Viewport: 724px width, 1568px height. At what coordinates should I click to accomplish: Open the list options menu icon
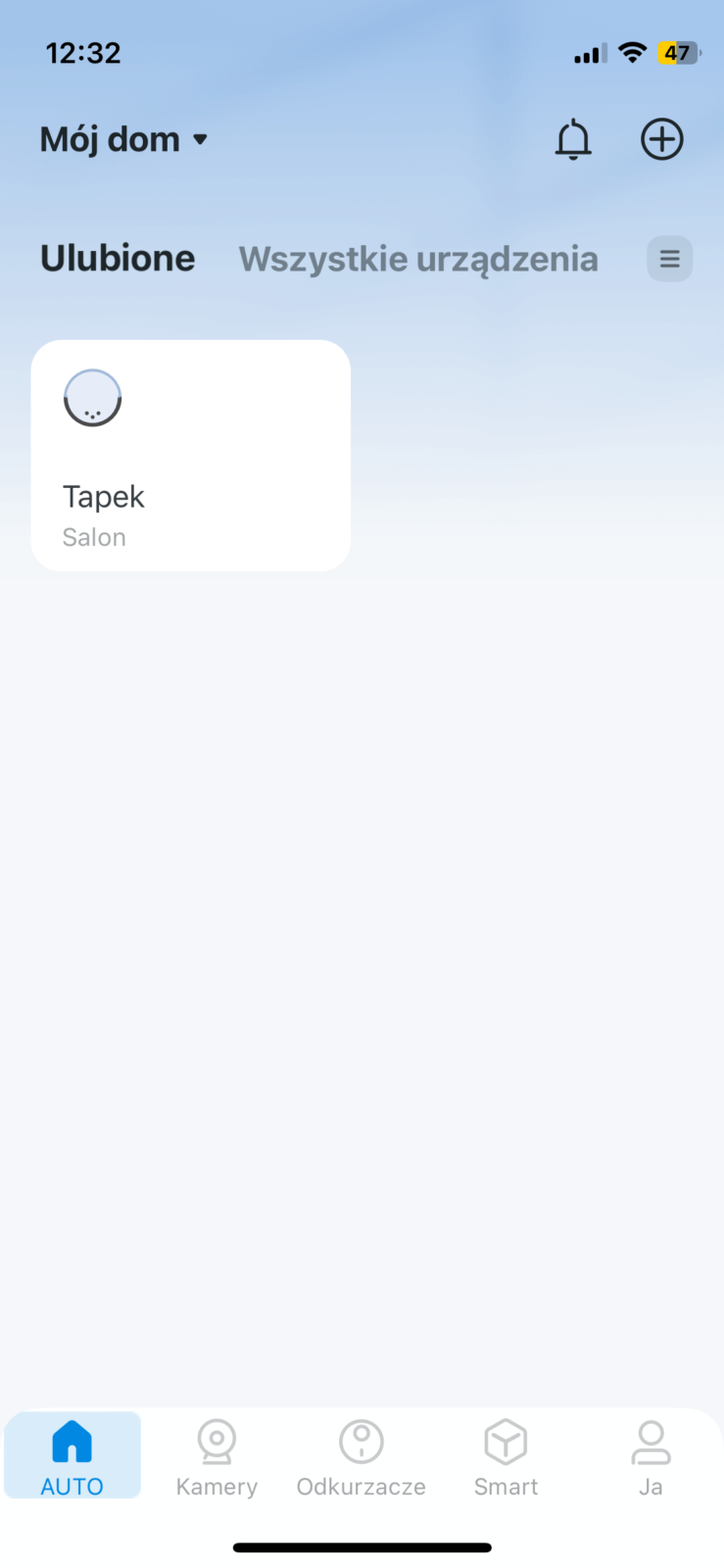[670, 260]
